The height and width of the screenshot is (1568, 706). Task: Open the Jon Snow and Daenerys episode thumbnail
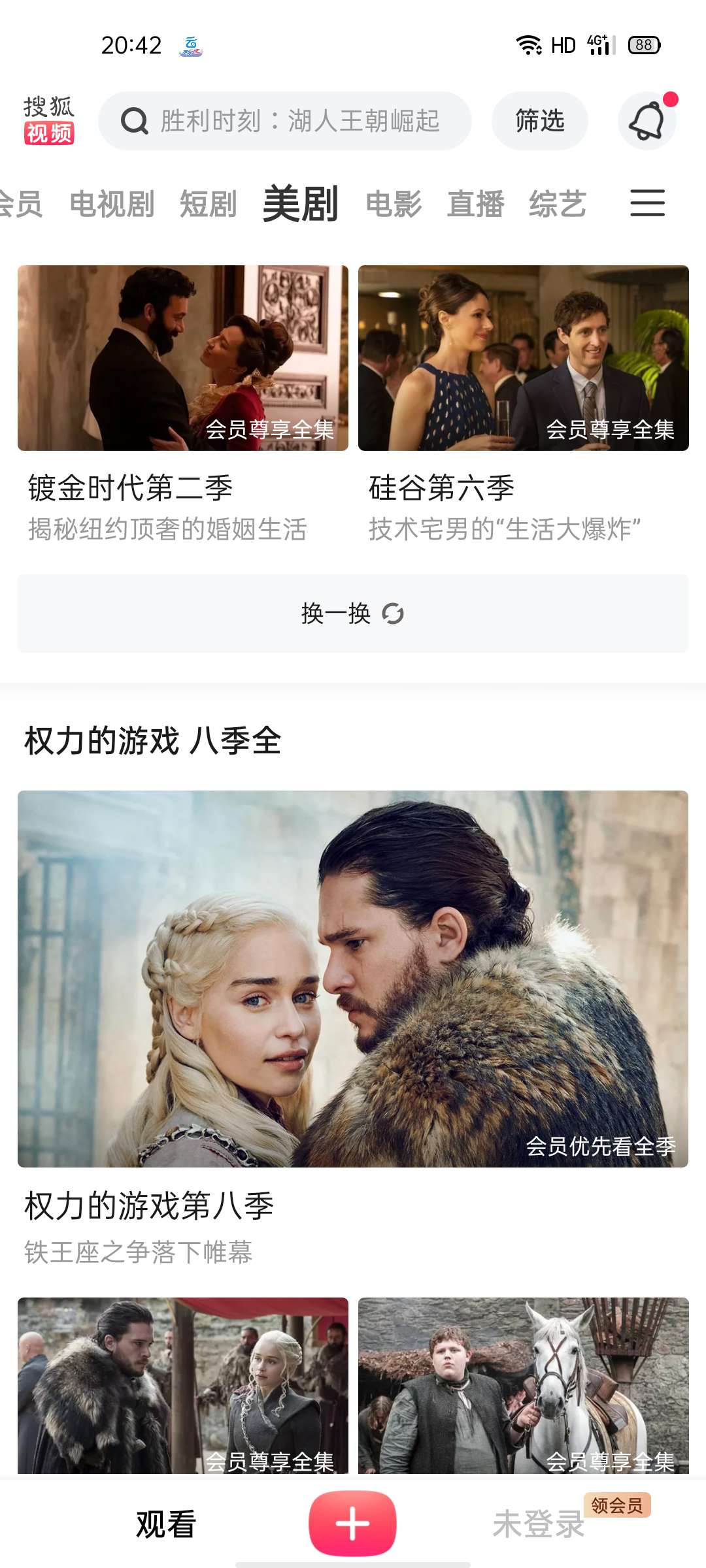point(183,1385)
